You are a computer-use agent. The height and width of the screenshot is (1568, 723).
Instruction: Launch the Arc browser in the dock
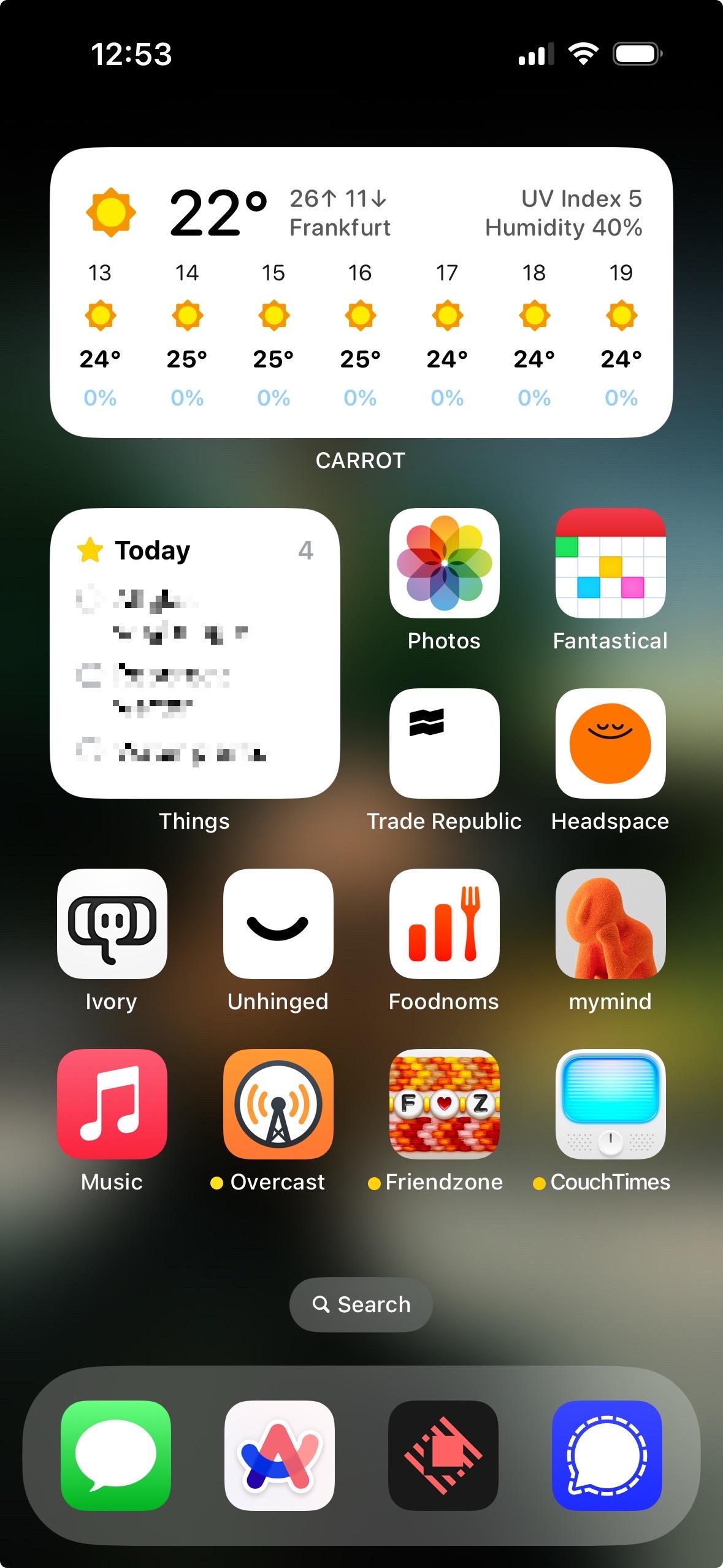click(x=279, y=1455)
